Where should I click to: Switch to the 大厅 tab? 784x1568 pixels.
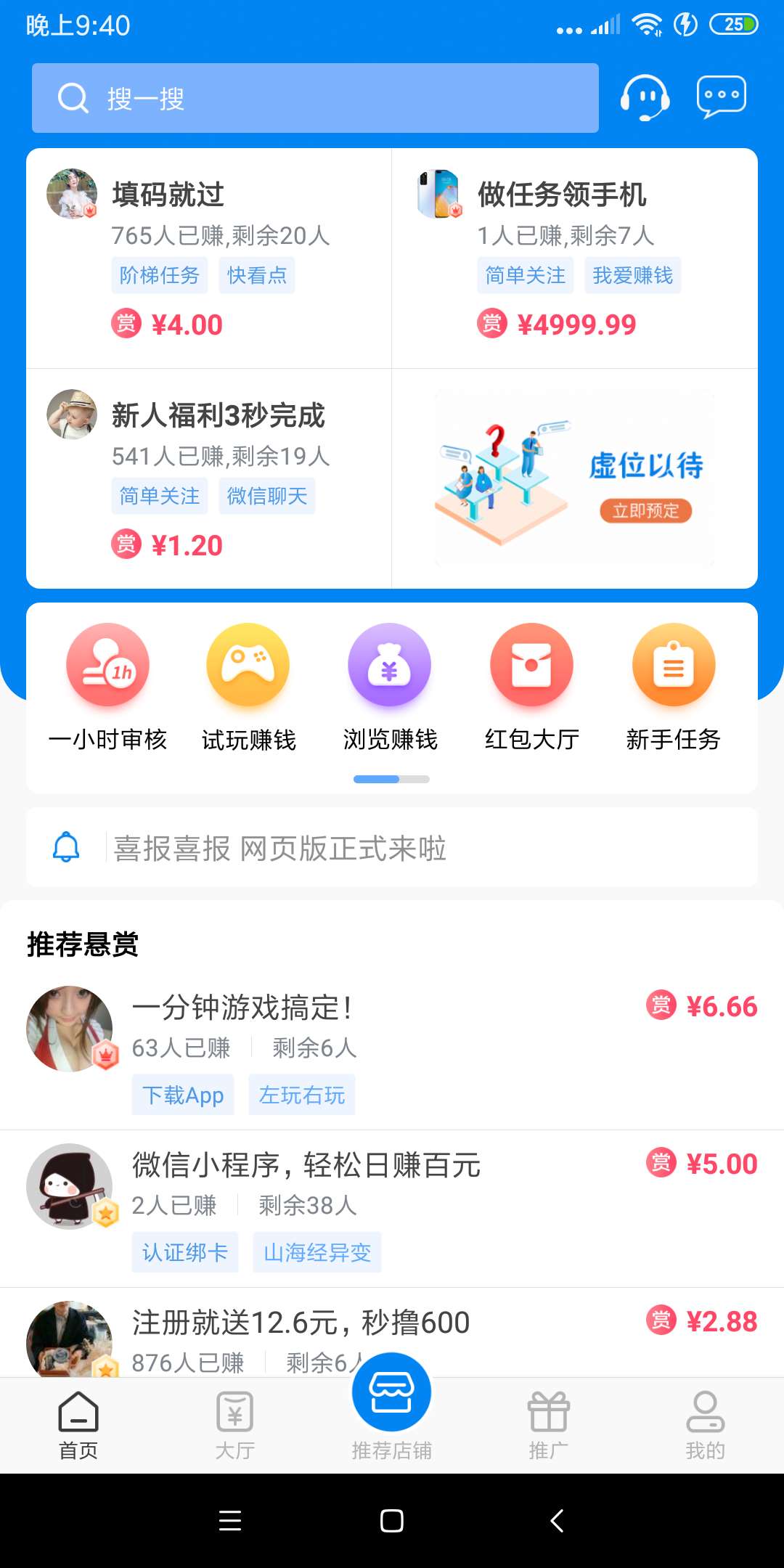234,1426
